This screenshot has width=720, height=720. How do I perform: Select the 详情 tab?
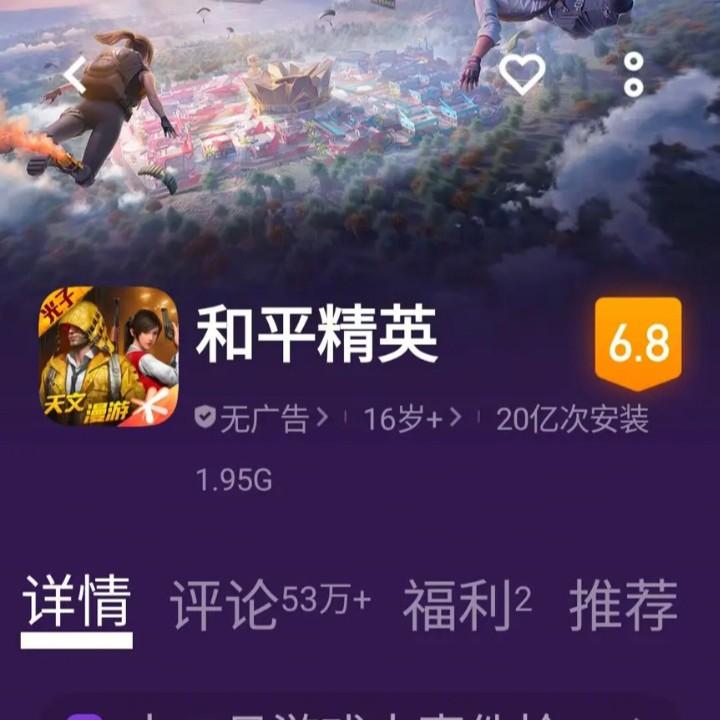click(x=77, y=602)
